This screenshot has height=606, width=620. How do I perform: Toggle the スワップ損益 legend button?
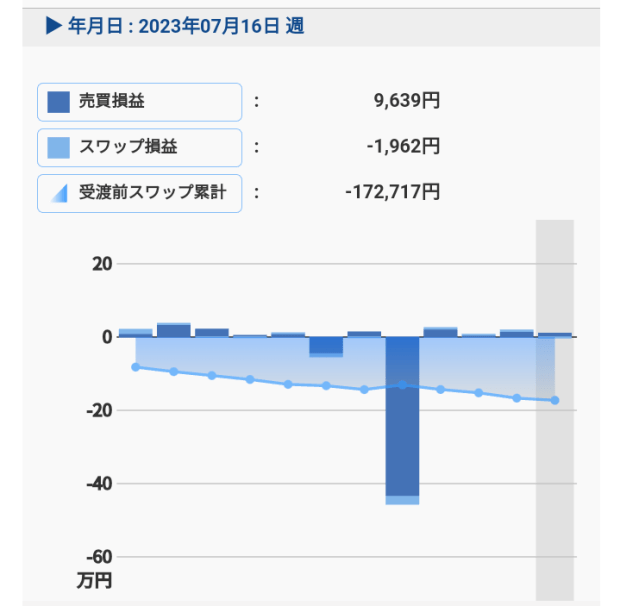pos(140,147)
